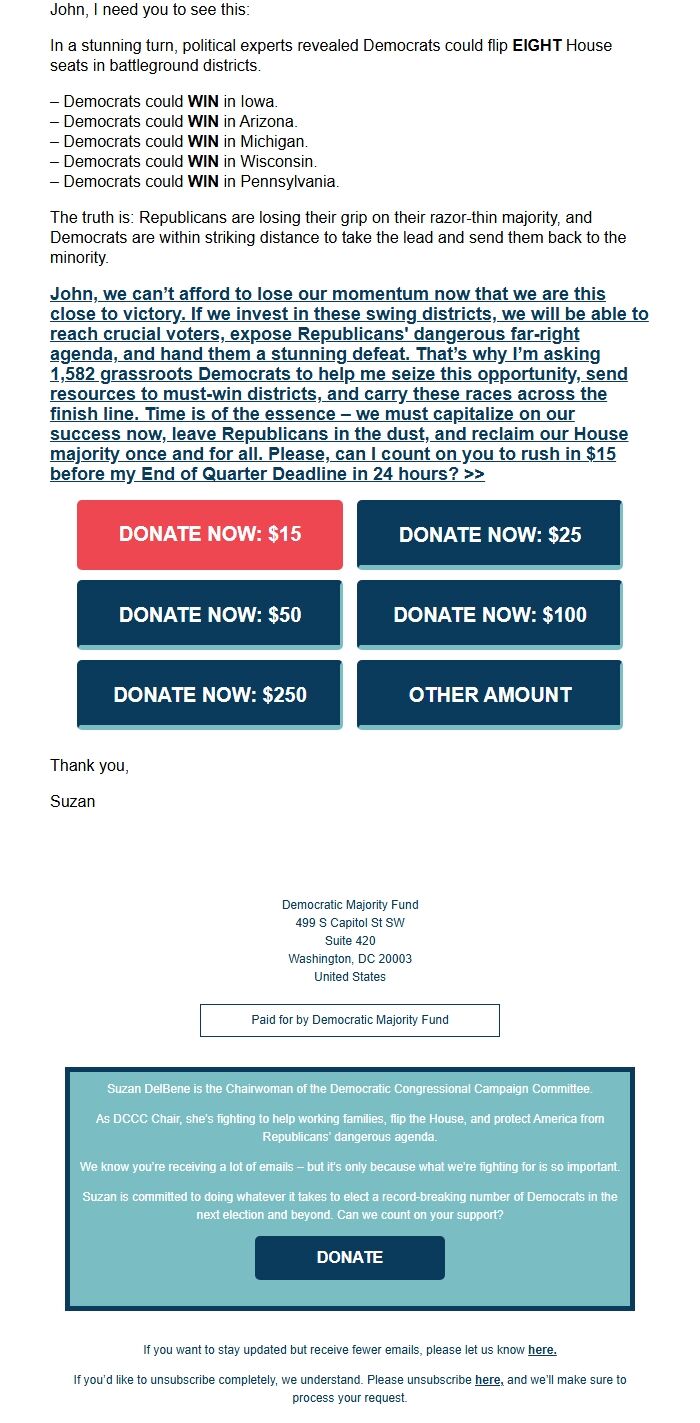This screenshot has height=1423, width=700.
Task: Open the 'here' link for fewer emails
Action: [x=542, y=1350]
